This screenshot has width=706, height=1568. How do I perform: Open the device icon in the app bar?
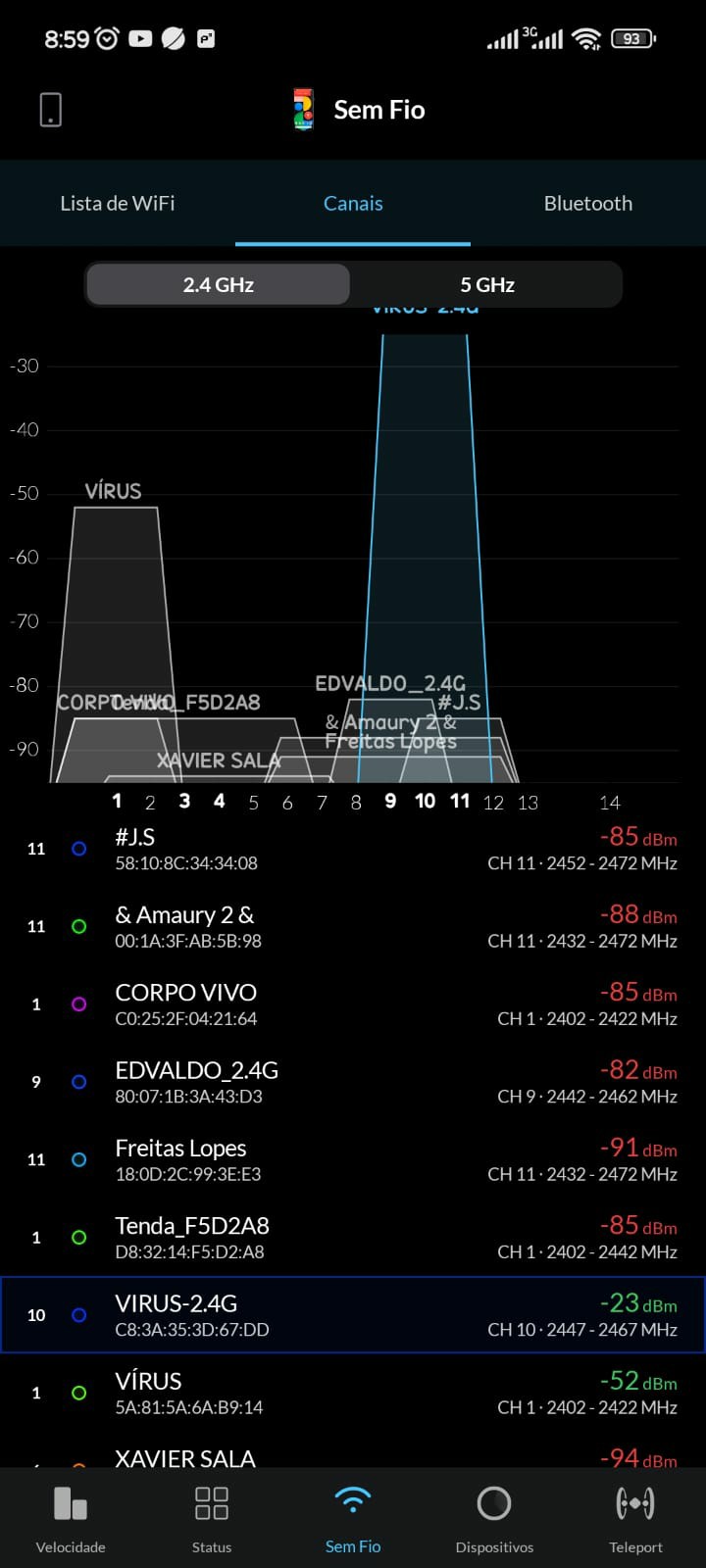pyautogui.click(x=51, y=110)
